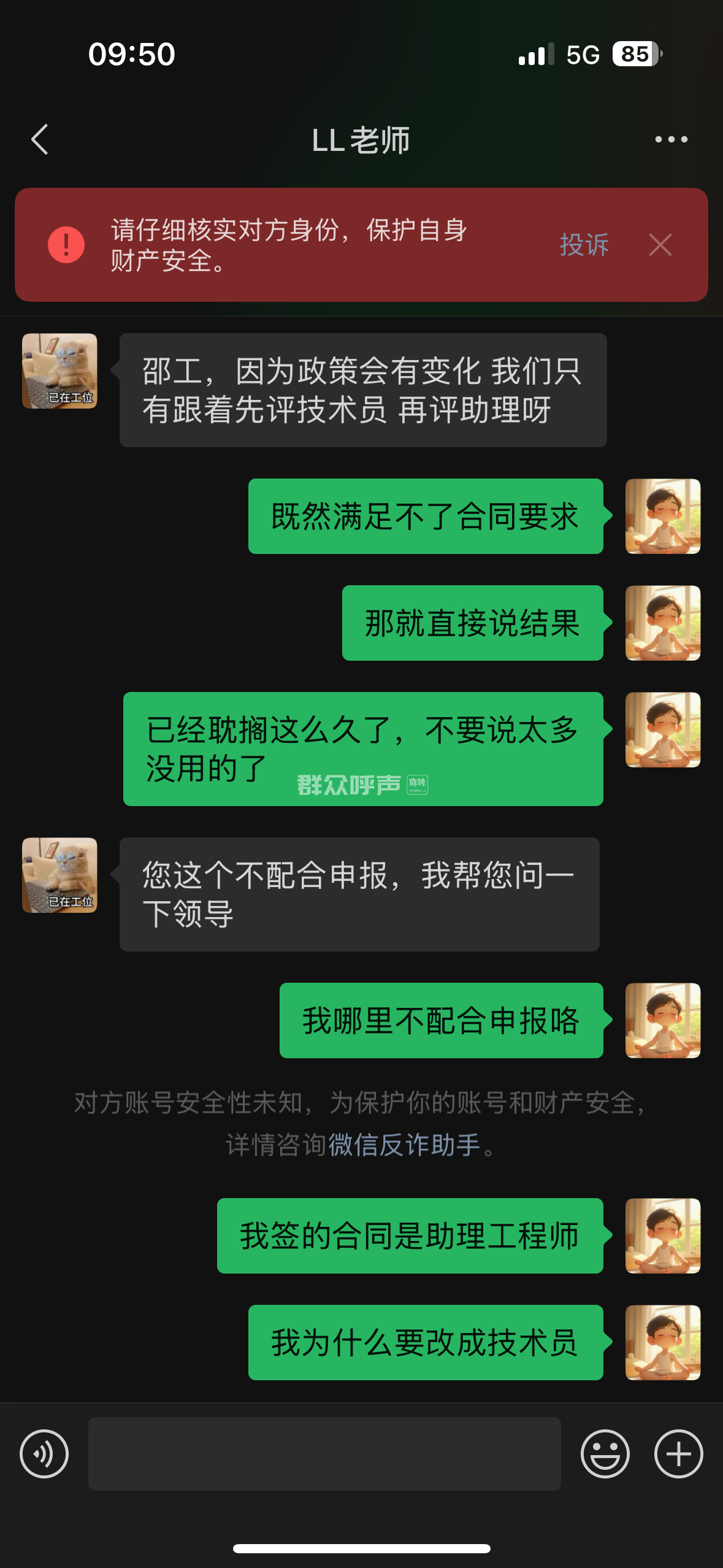The height and width of the screenshot is (1568, 723).
Task: Open the plus attachments menu
Action: (678, 1453)
